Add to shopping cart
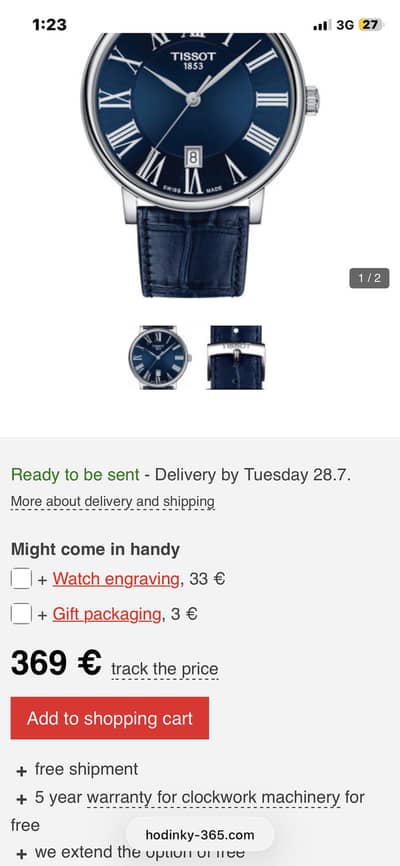This screenshot has width=400, height=866. [110, 718]
